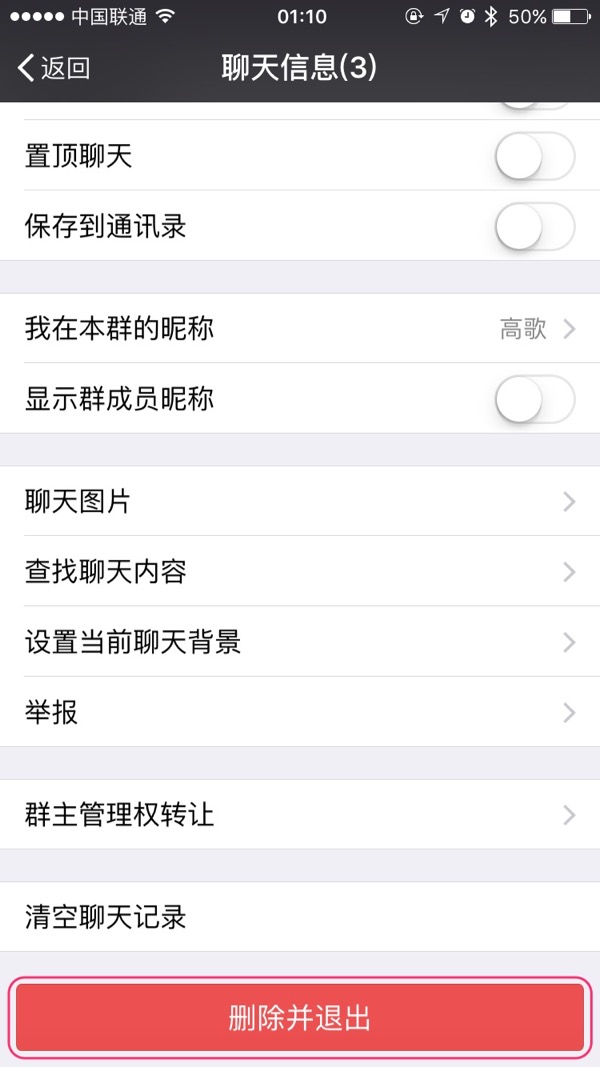Open 聊天图片

point(300,502)
